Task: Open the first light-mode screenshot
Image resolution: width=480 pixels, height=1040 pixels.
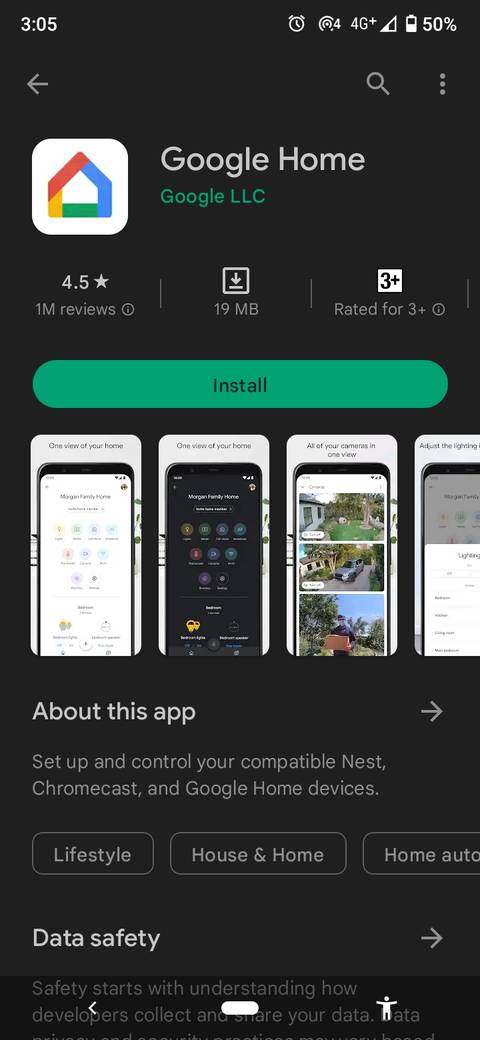Action: [x=86, y=545]
